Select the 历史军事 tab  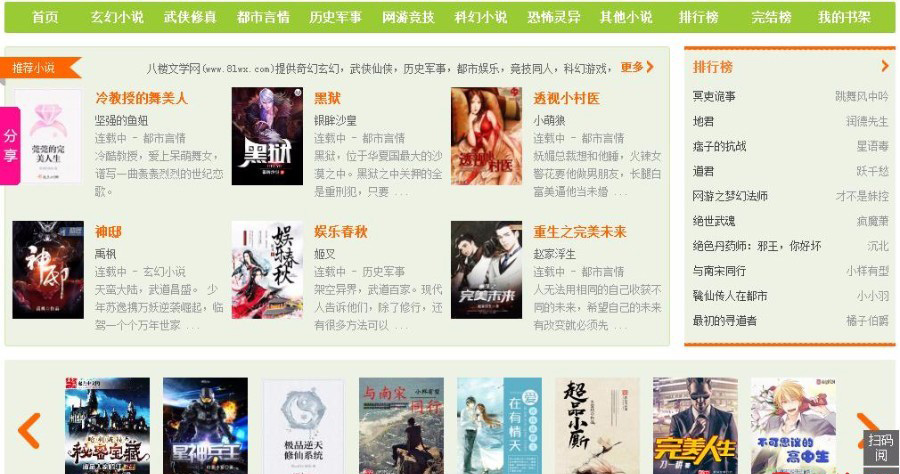[x=335, y=17]
